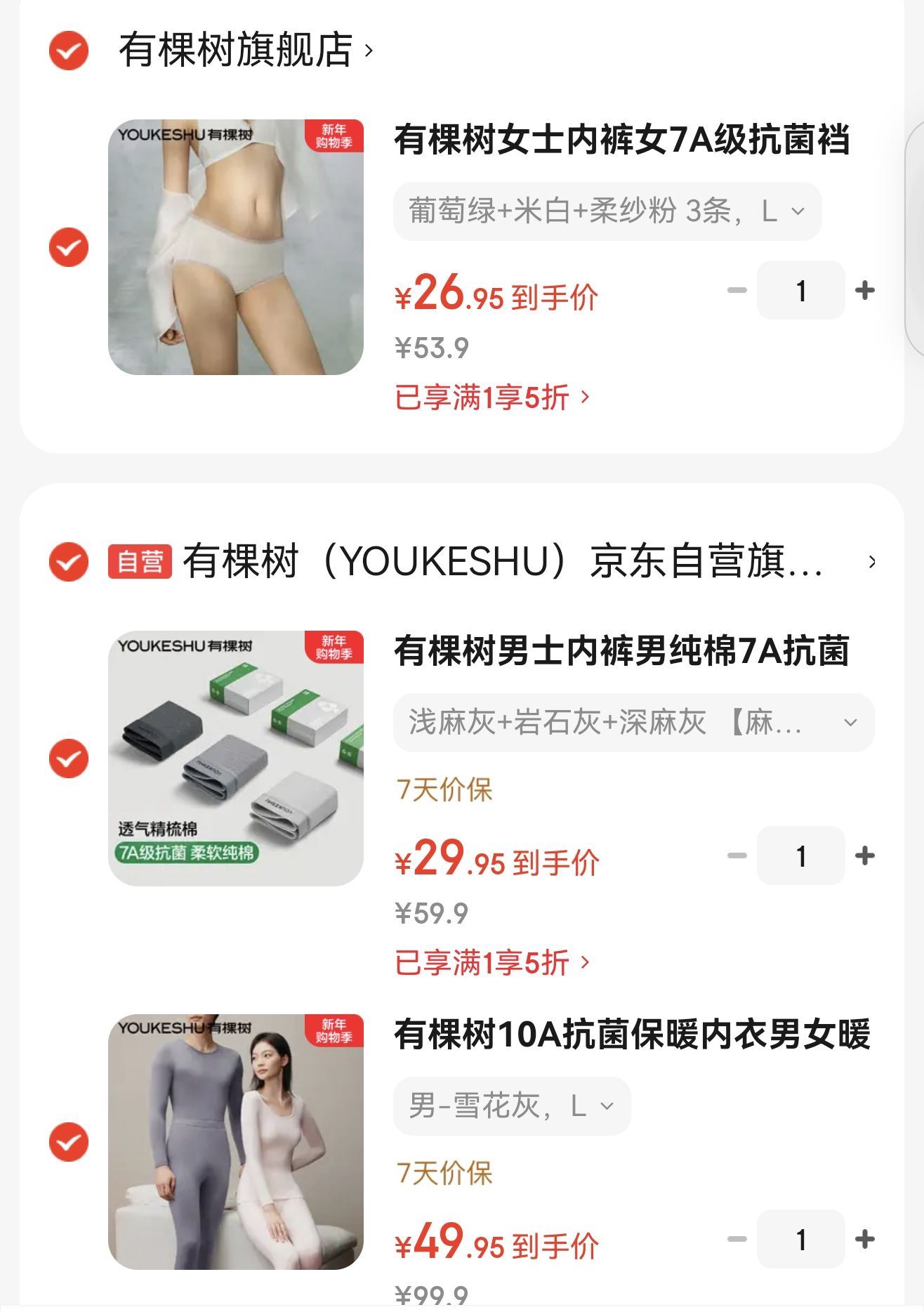924x1312 pixels.
Task: Uncheck the 京东自营旗舰店 store checkbox
Action: (x=69, y=562)
